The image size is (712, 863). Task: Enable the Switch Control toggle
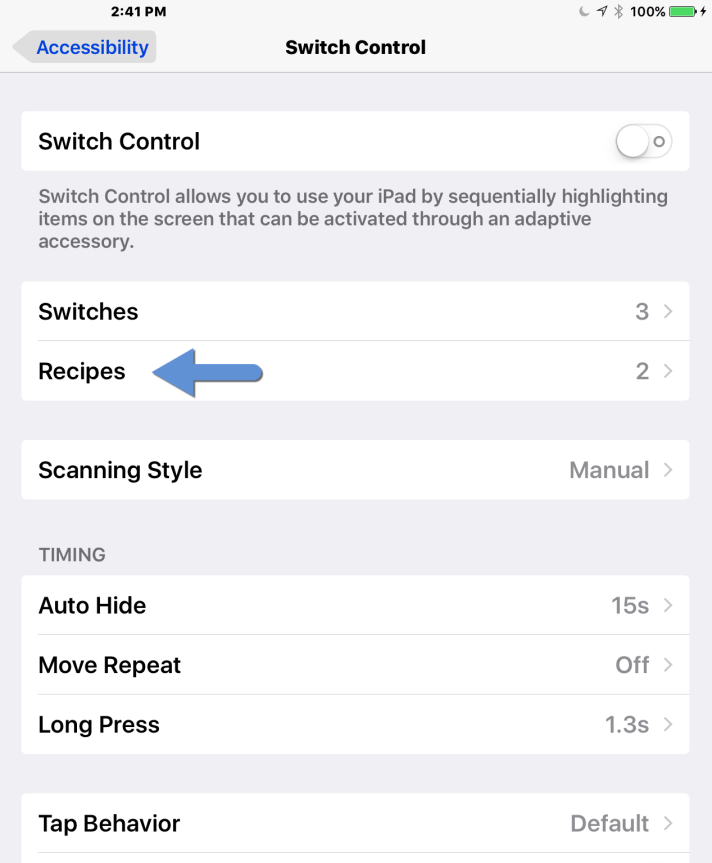[643, 142]
